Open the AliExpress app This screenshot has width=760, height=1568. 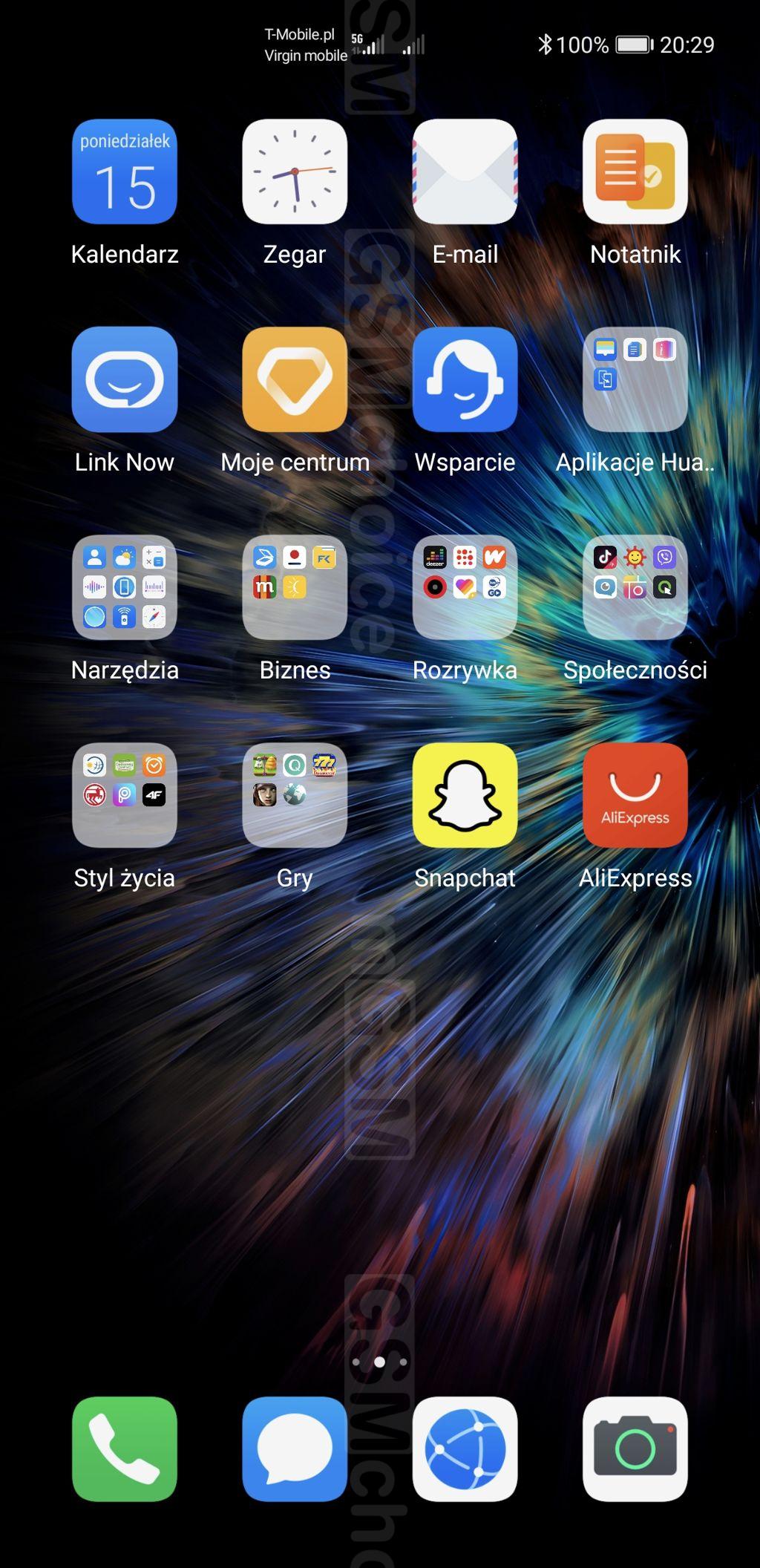(635, 795)
